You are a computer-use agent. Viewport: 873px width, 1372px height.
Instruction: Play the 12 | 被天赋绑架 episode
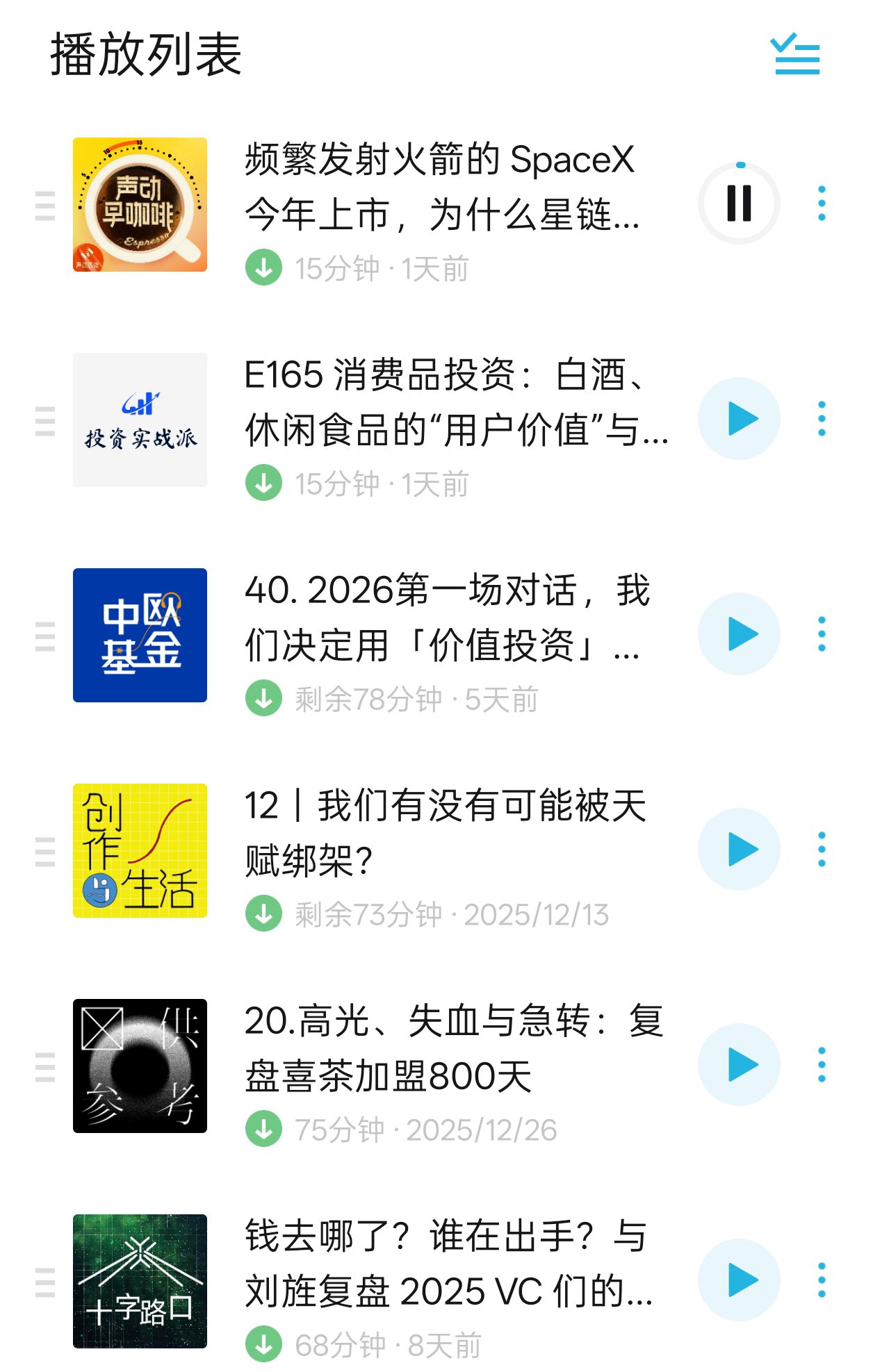pos(739,850)
